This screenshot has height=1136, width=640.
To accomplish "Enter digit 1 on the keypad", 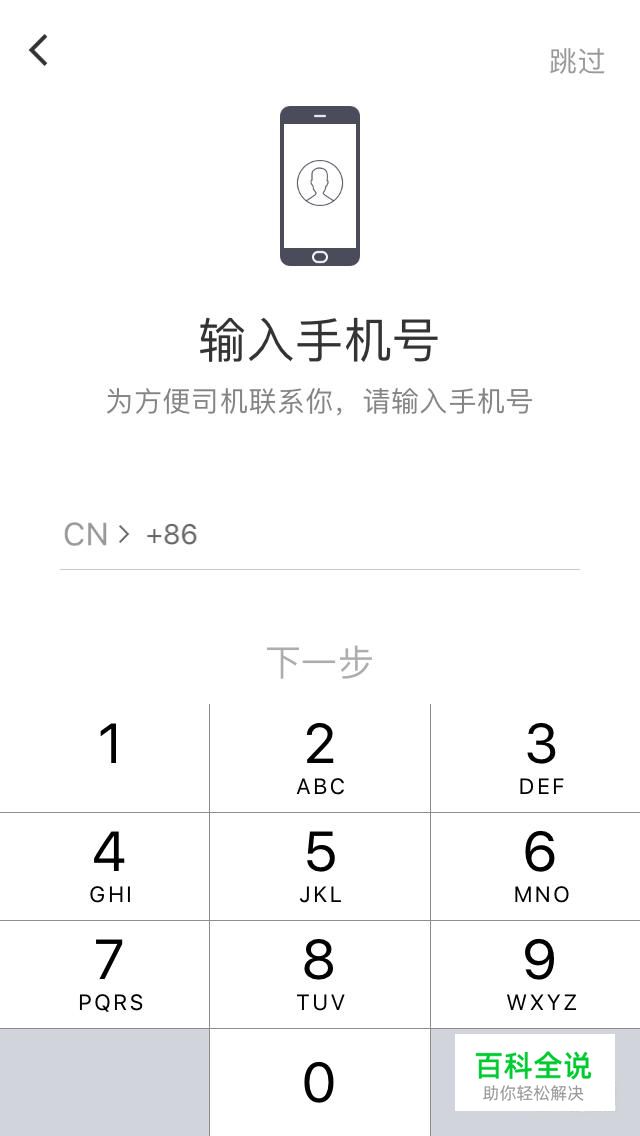I will (105, 758).
